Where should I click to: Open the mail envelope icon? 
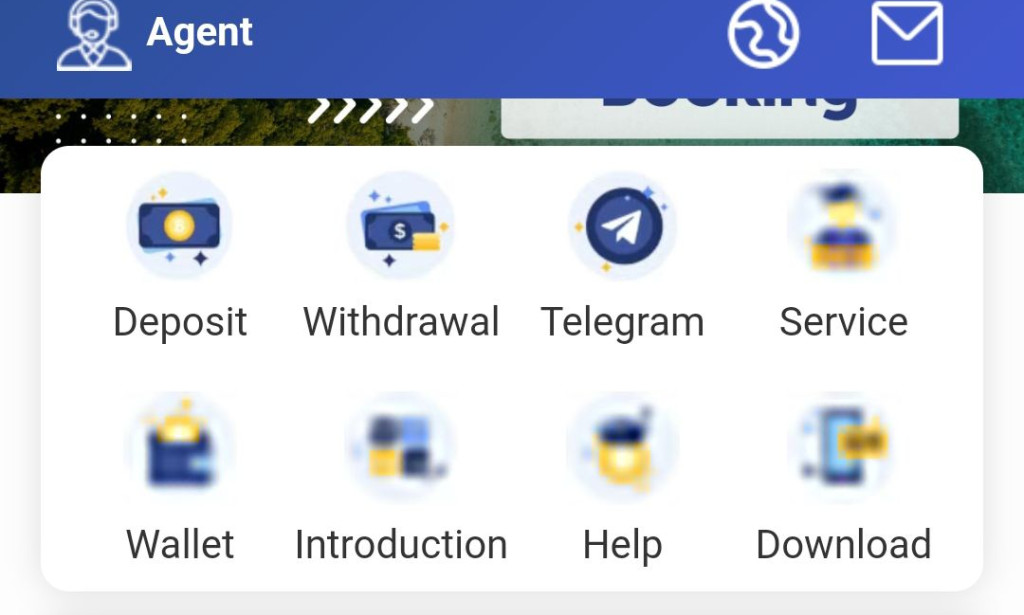coord(907,33)
